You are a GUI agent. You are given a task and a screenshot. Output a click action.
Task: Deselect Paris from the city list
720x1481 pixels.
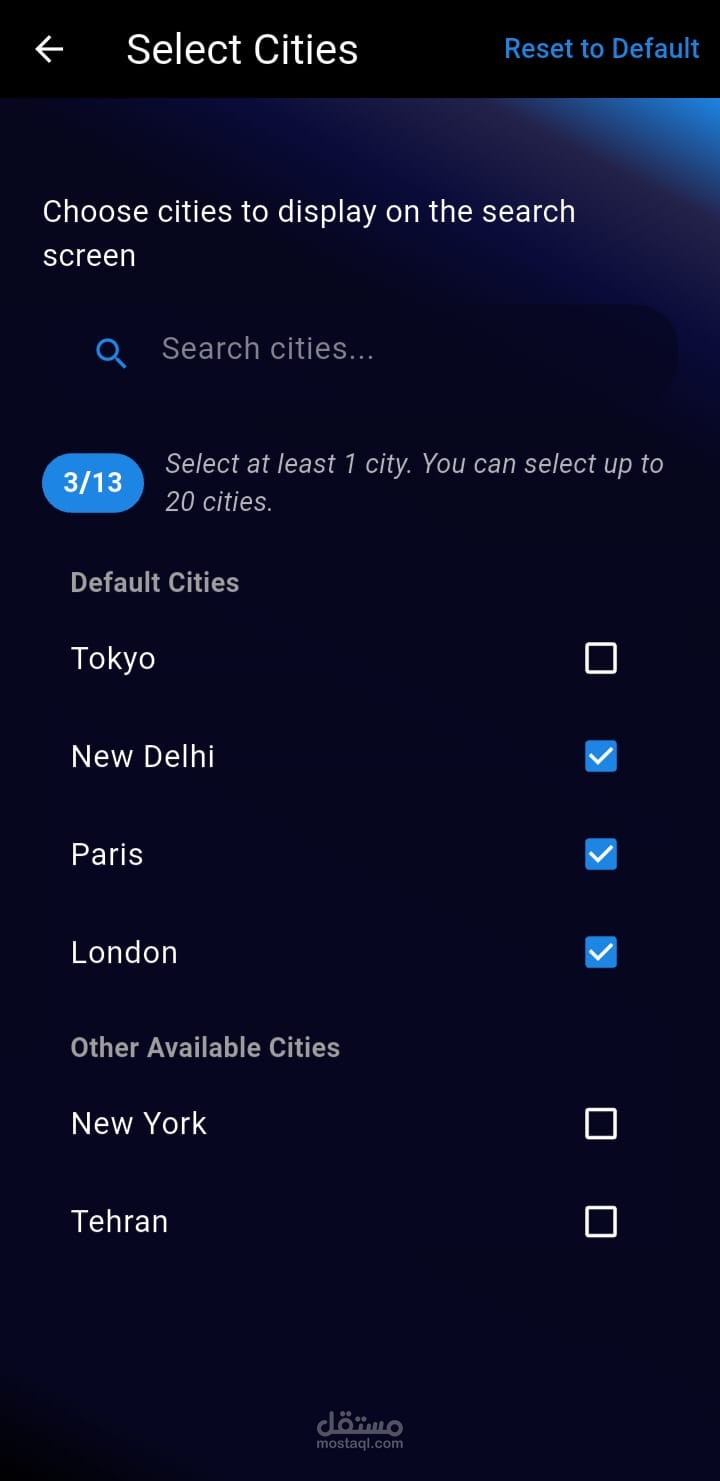point(600,854)
